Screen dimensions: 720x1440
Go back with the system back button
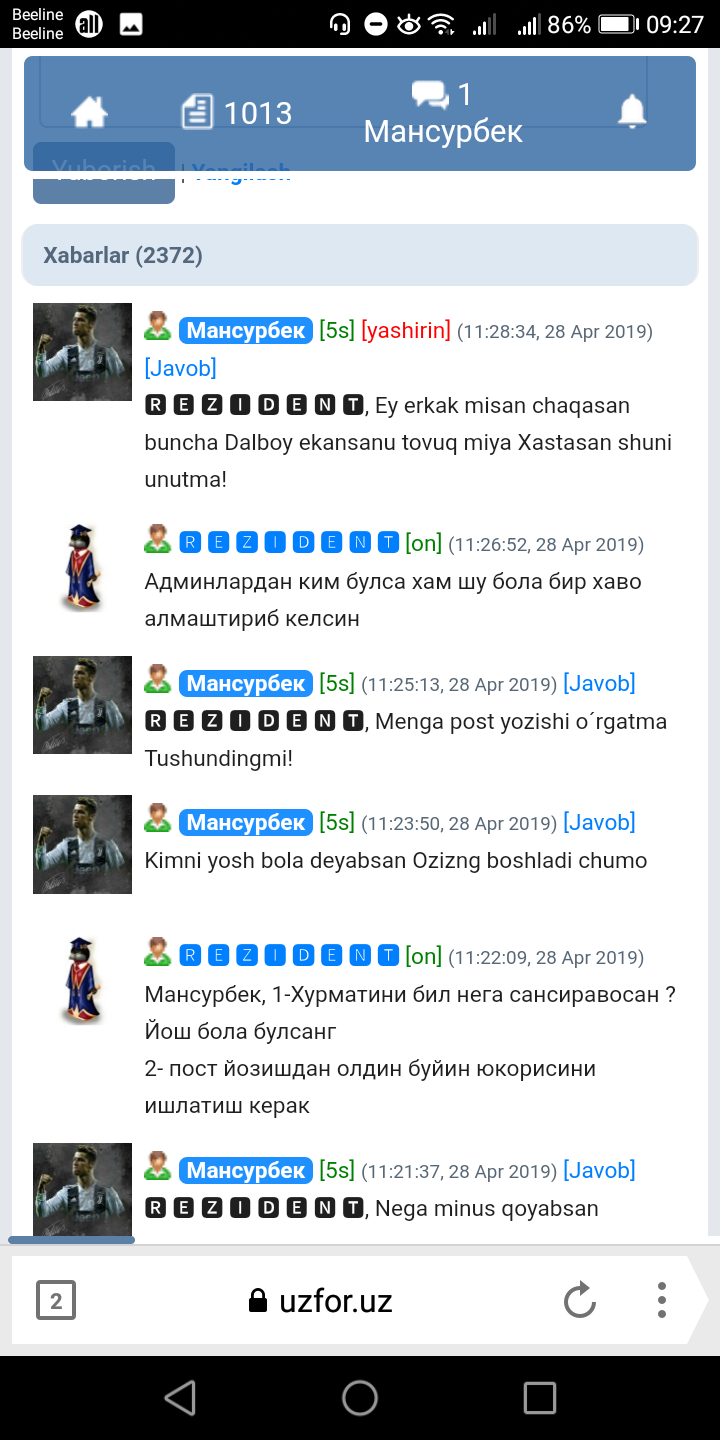pos(180,1398)
